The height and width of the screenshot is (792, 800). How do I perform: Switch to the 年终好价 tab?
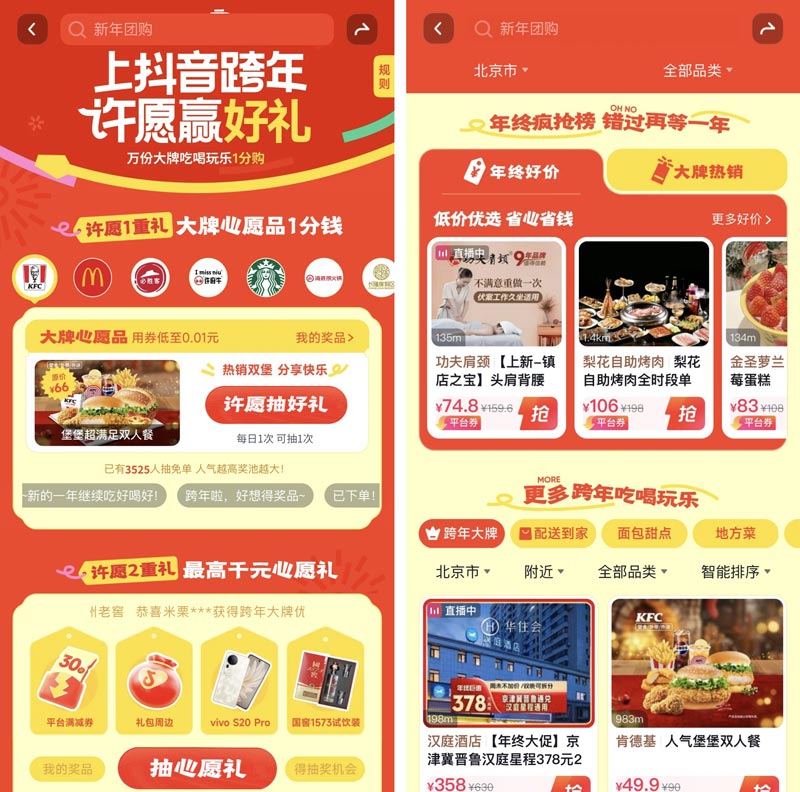pyautogui.click(x=512, y=172)
